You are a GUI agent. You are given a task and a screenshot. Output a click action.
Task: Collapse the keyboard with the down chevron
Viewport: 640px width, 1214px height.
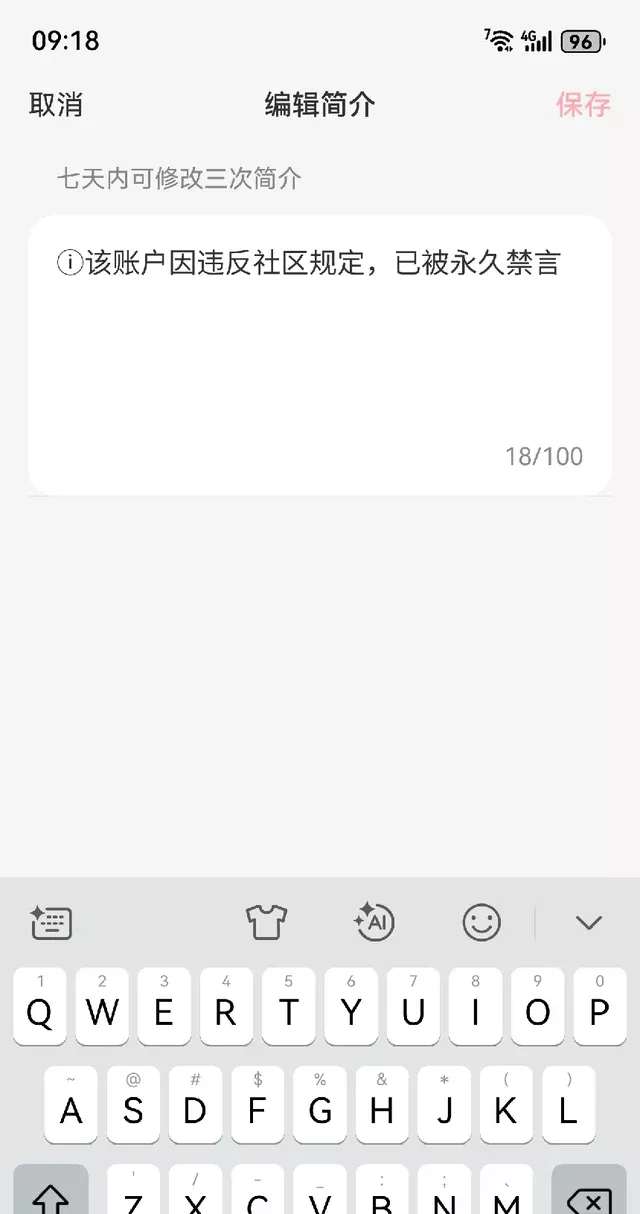pos(588,922)
